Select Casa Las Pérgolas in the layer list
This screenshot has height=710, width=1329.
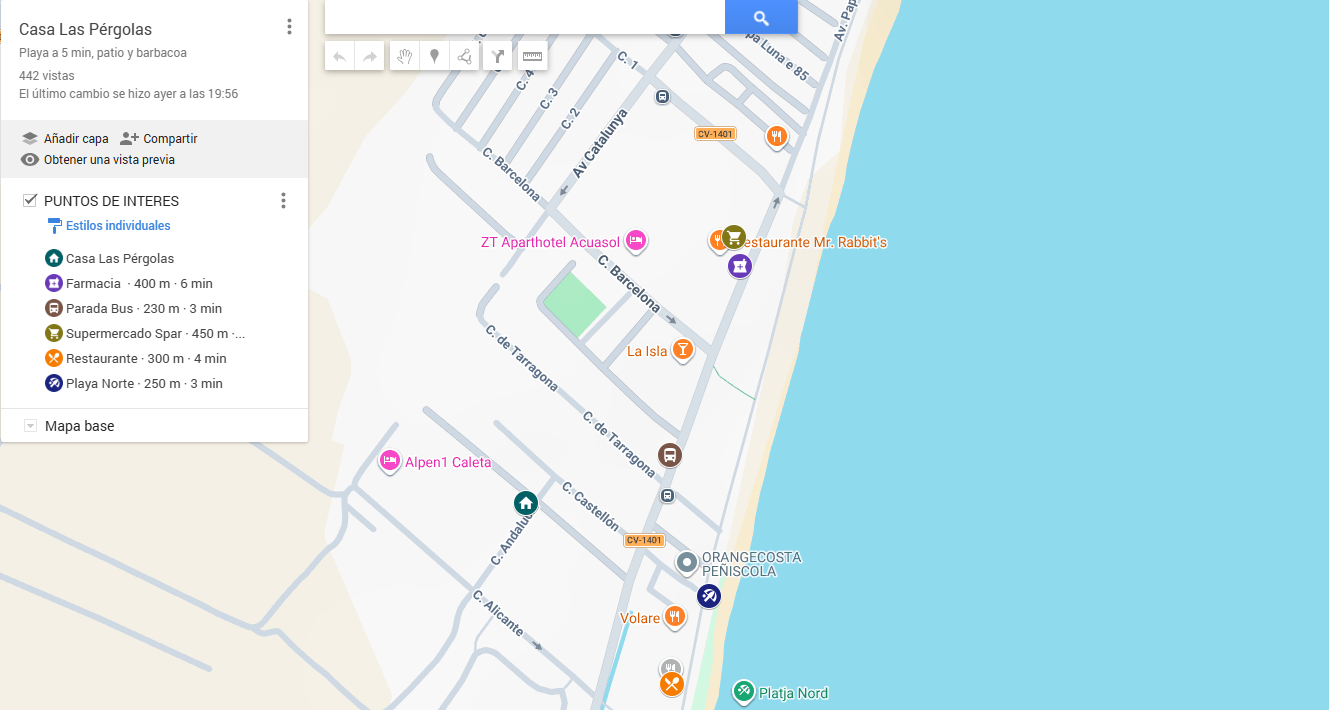click(x=119, y=258)
